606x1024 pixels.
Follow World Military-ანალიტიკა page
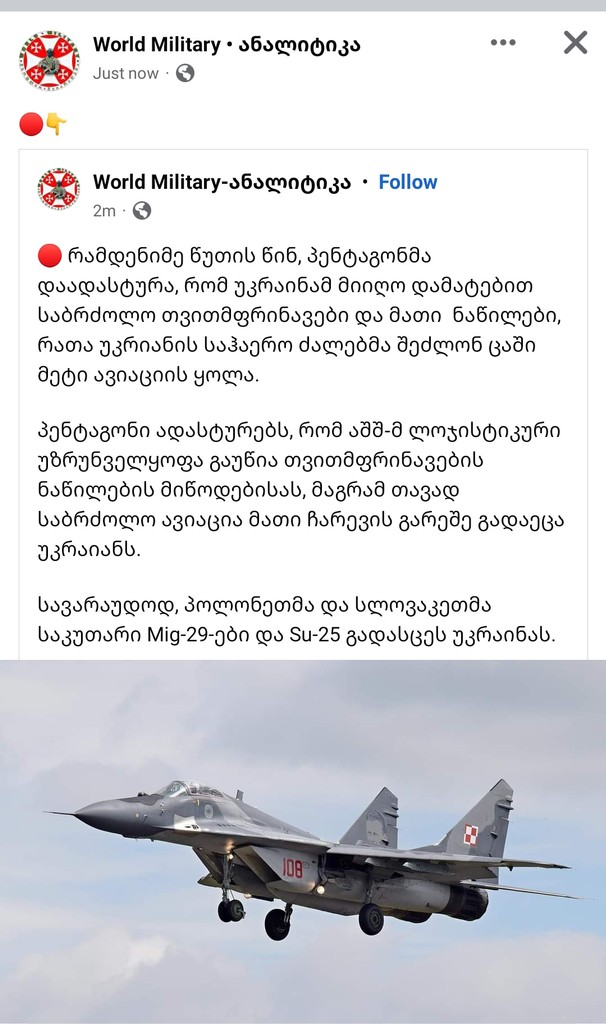(407, 182)
